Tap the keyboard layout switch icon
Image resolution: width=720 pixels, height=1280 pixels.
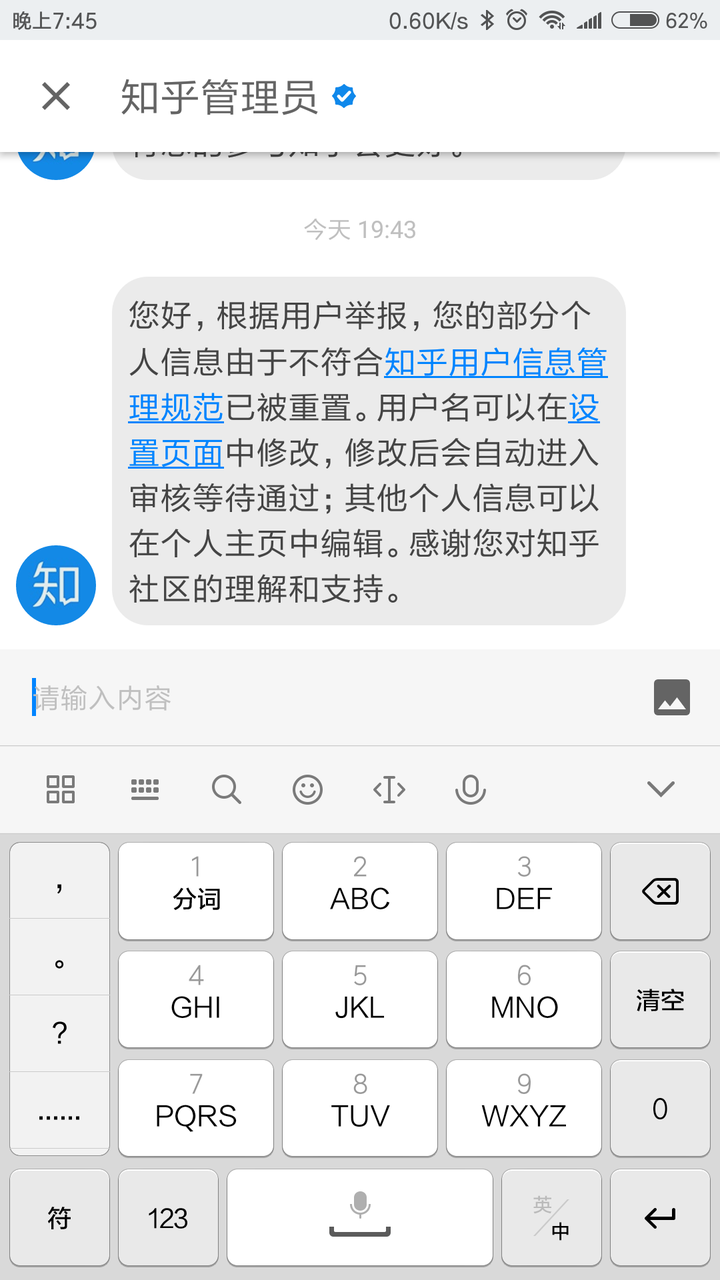(145, 789)
